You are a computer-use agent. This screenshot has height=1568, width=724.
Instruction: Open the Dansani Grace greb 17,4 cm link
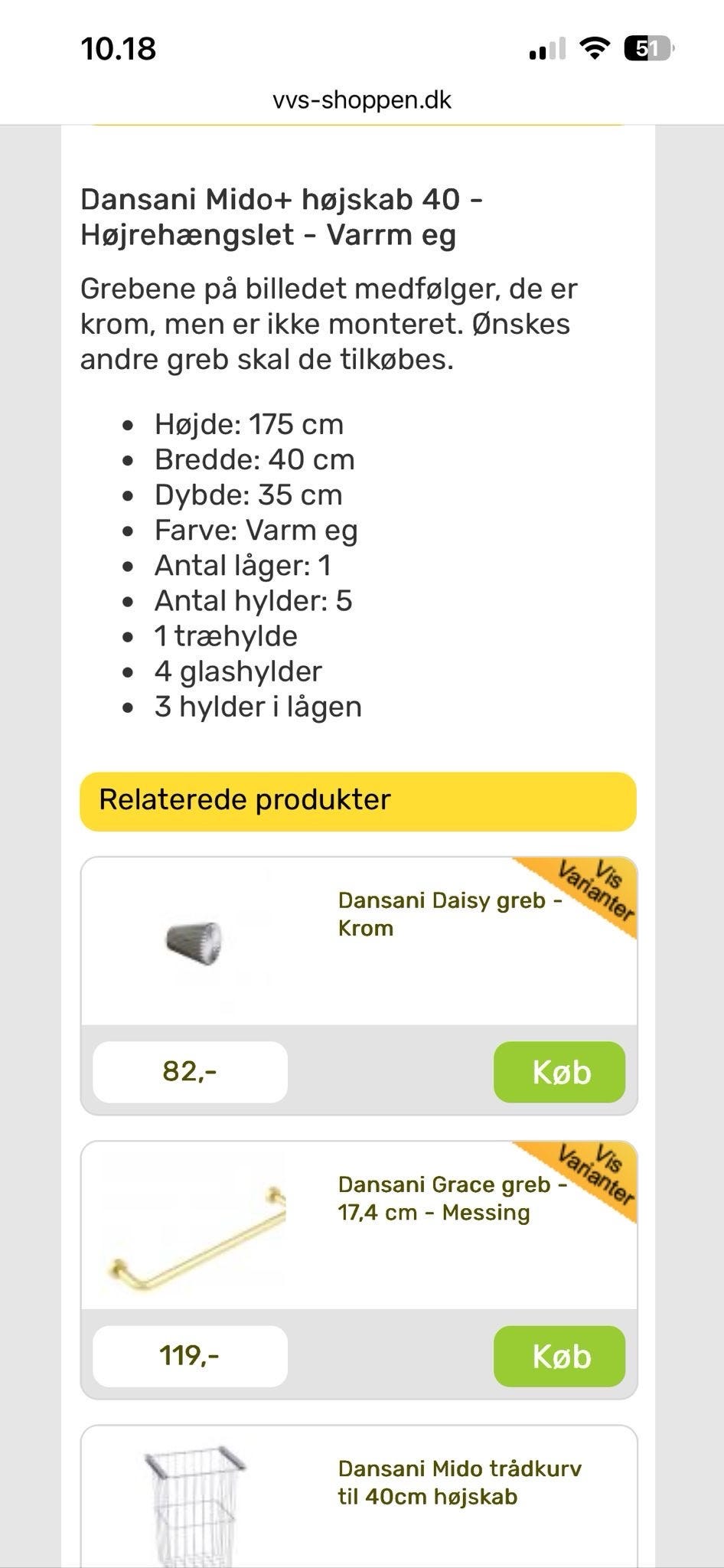(x=451, y=1197)
